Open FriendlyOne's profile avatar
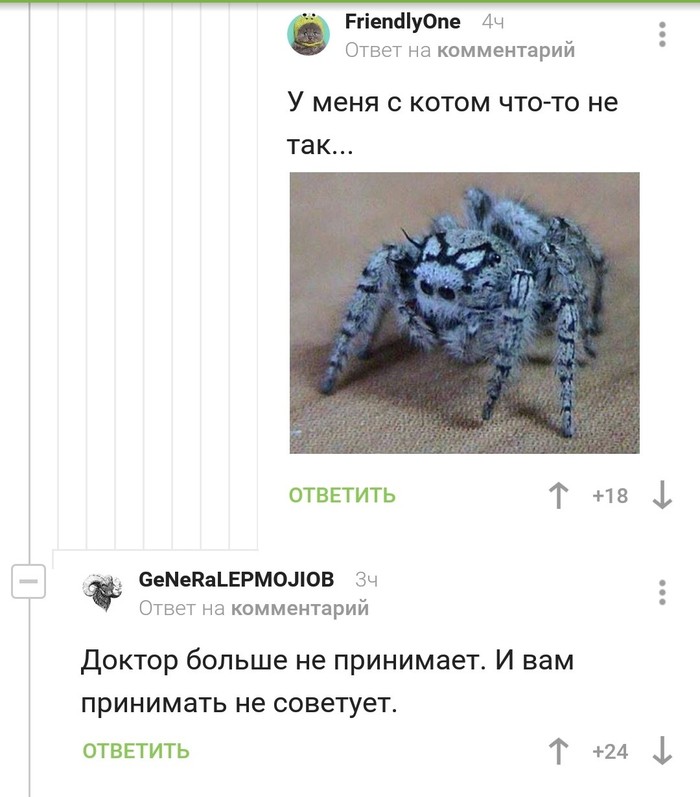This screenshot has height=797, width=700. (309, 35)
